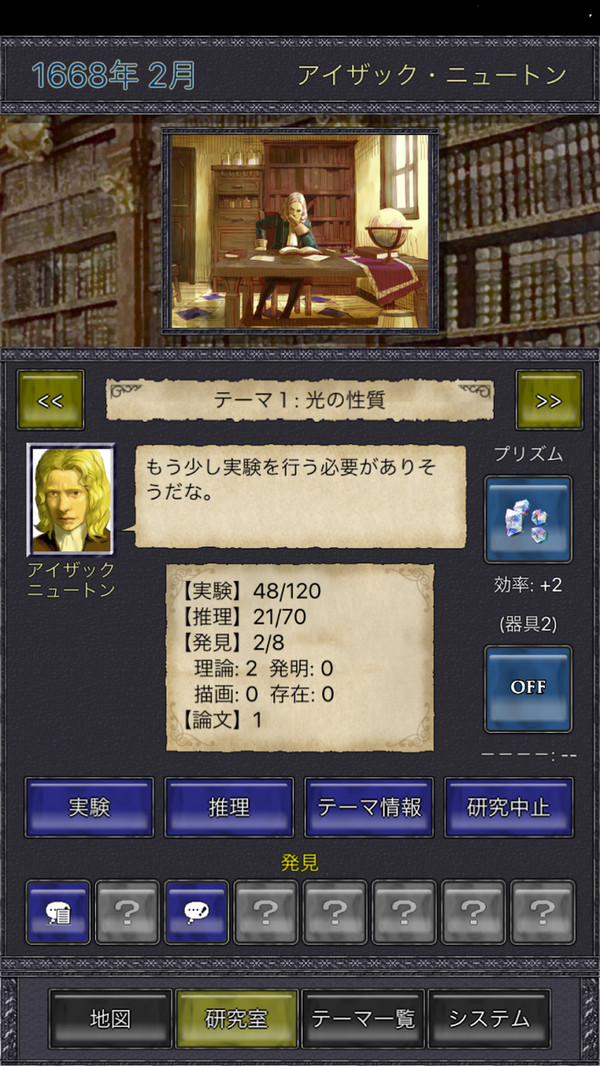Image resolution: width=600 pixels, height=1066 pixels.
Task: Tap the 推理 reasoning button
Action: pyautogui.click(x=229, y=807)
